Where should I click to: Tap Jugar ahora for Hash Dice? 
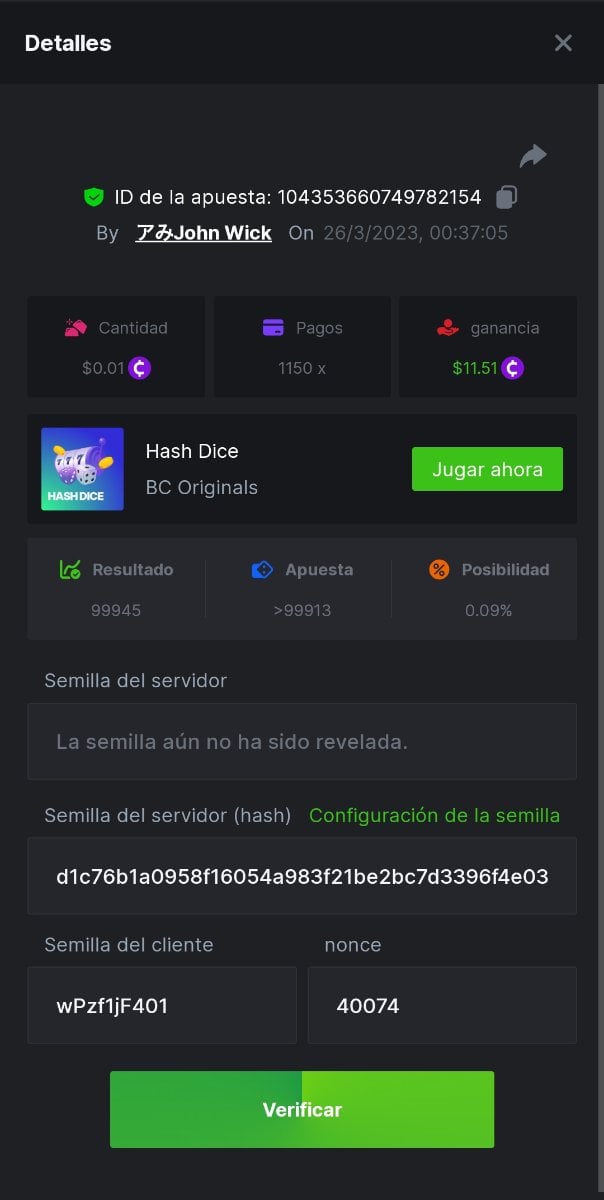487,469
